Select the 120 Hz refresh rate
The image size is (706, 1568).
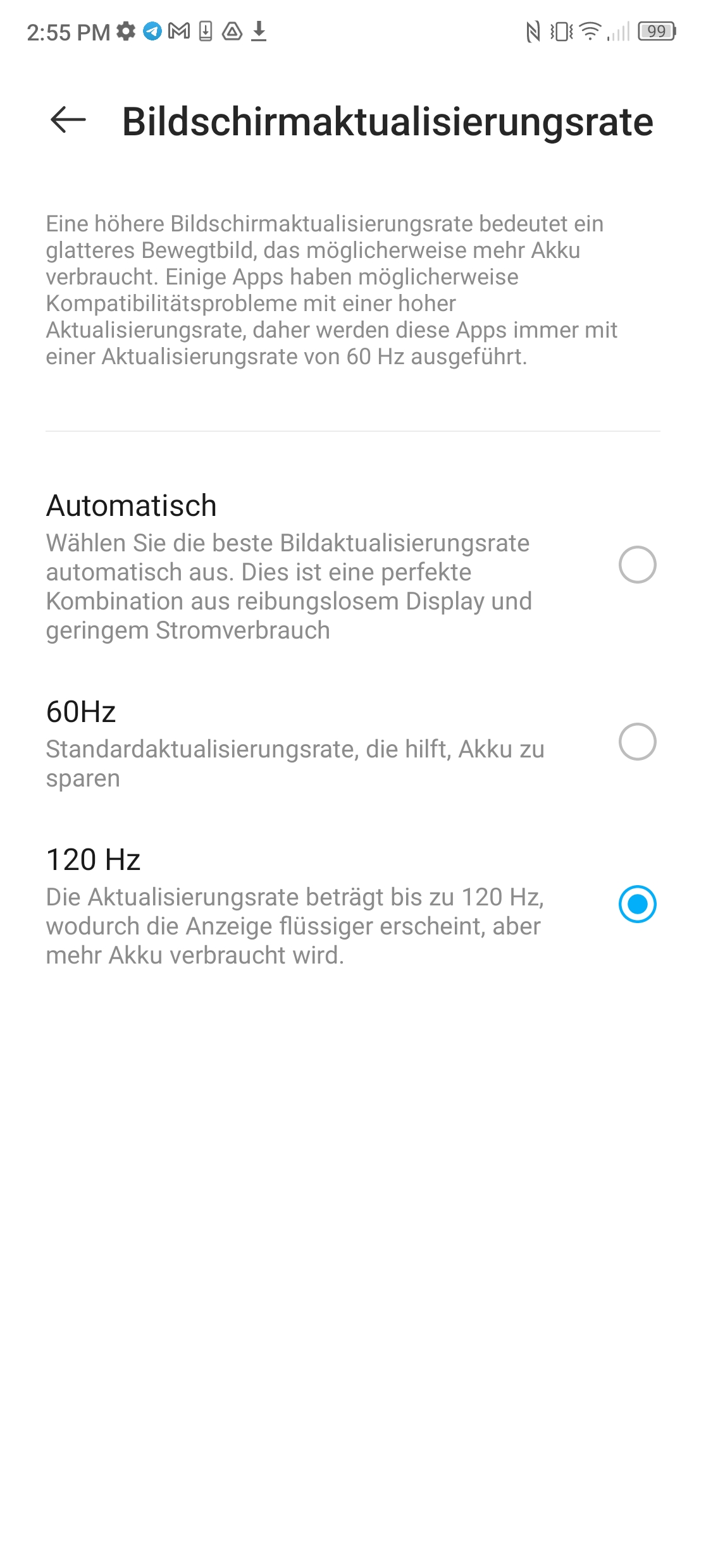pyautogui.click(x=353, y=905)
